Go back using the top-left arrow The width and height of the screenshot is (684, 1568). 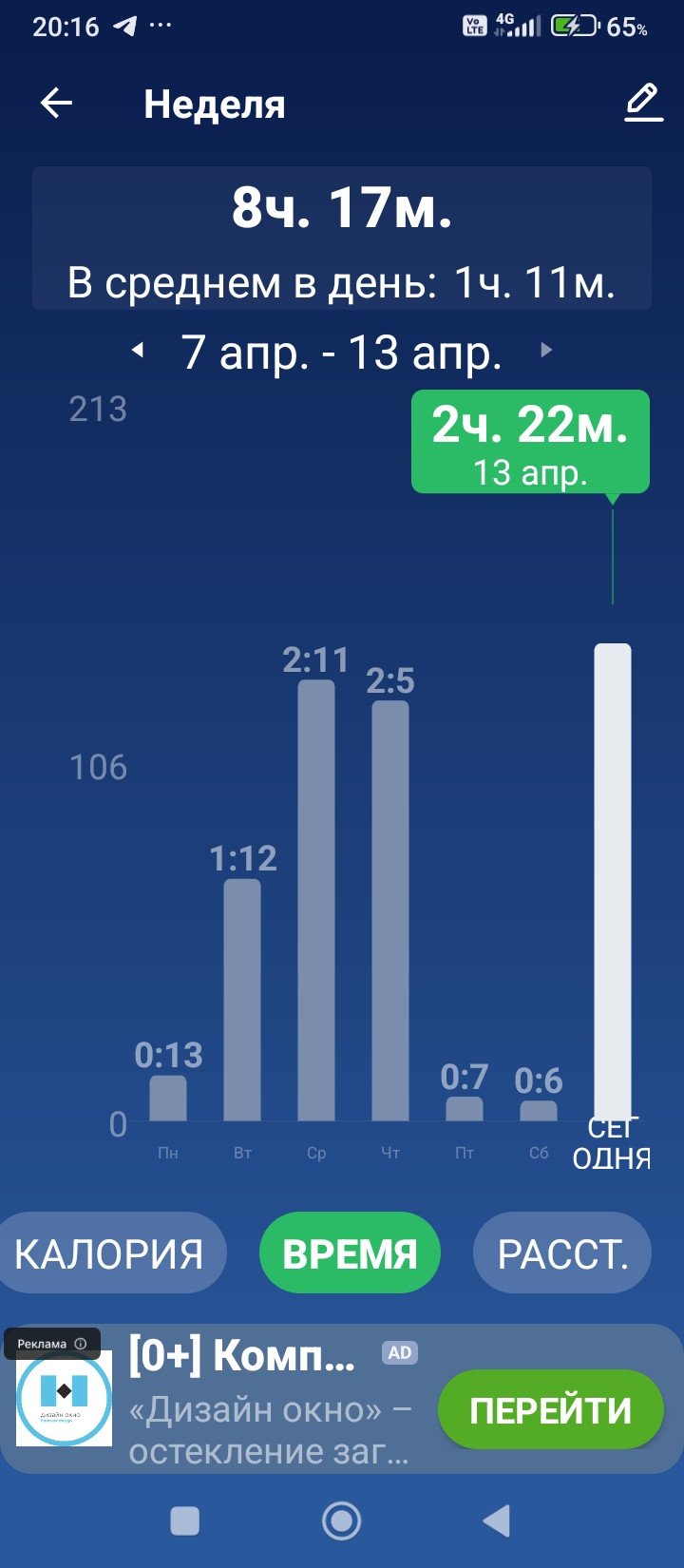[x=56, y=104]
